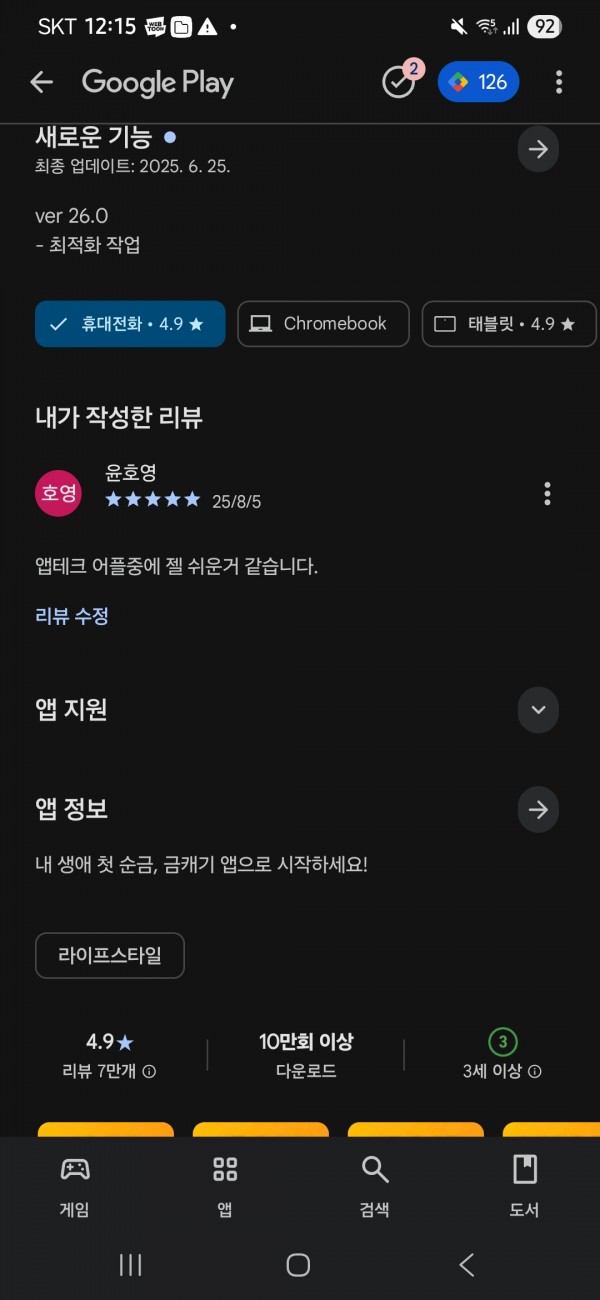The image size is (600, 1300).
Task: Open the top bar overflow menu
Action: click(559, 82)
